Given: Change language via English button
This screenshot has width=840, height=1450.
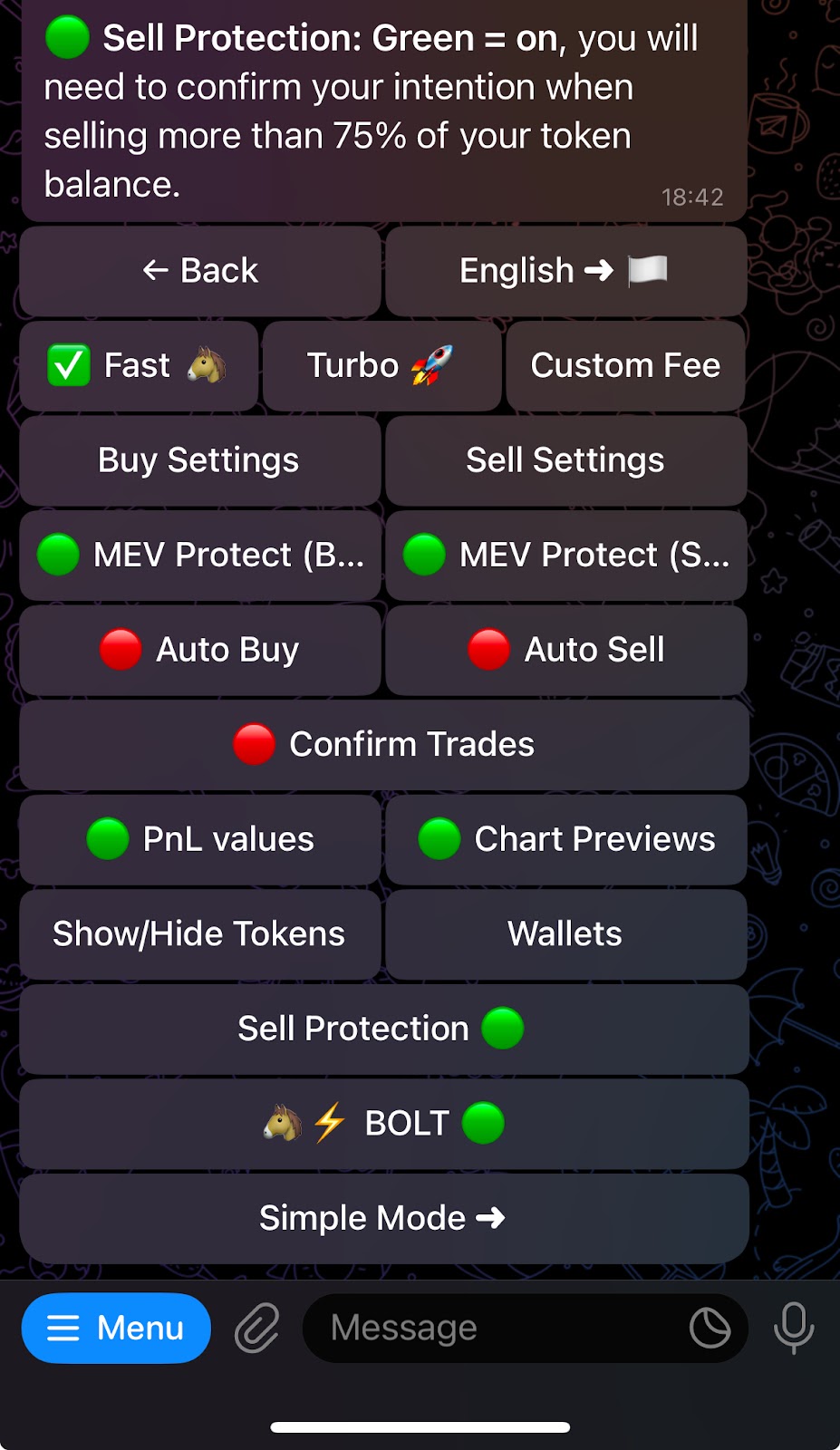Looking at the screenshot, I should point(565,271).
